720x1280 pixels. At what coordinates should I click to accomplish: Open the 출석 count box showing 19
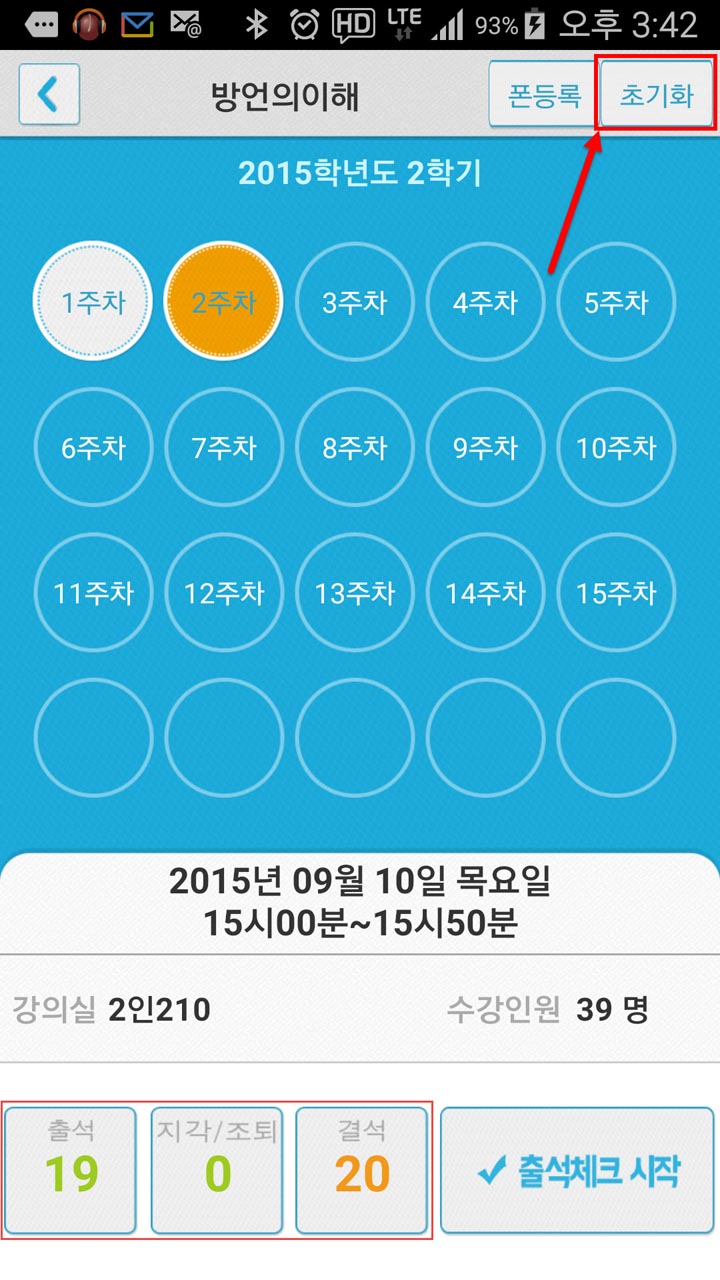click(x=72, y=1170)
